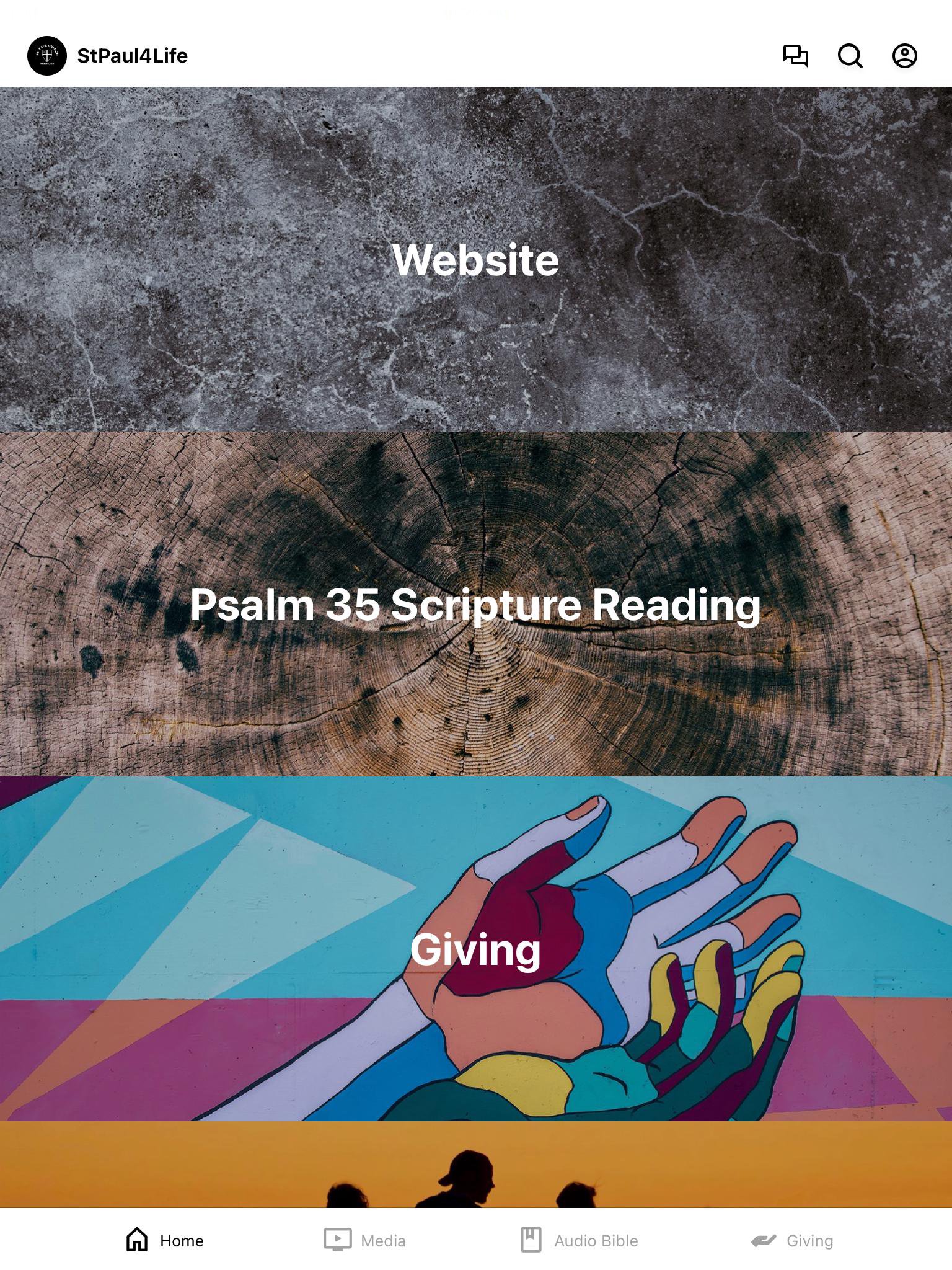Open the search icon
The image size is (952, 1270).
coord(850,56)
